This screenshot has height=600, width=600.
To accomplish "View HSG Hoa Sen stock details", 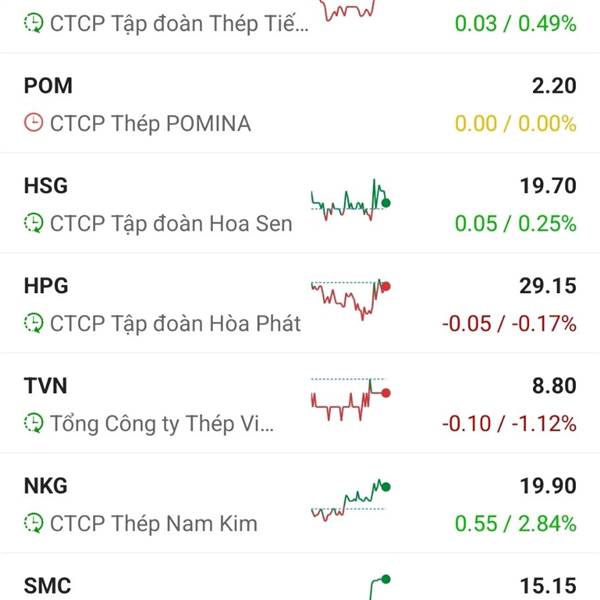I will point(300,204).
